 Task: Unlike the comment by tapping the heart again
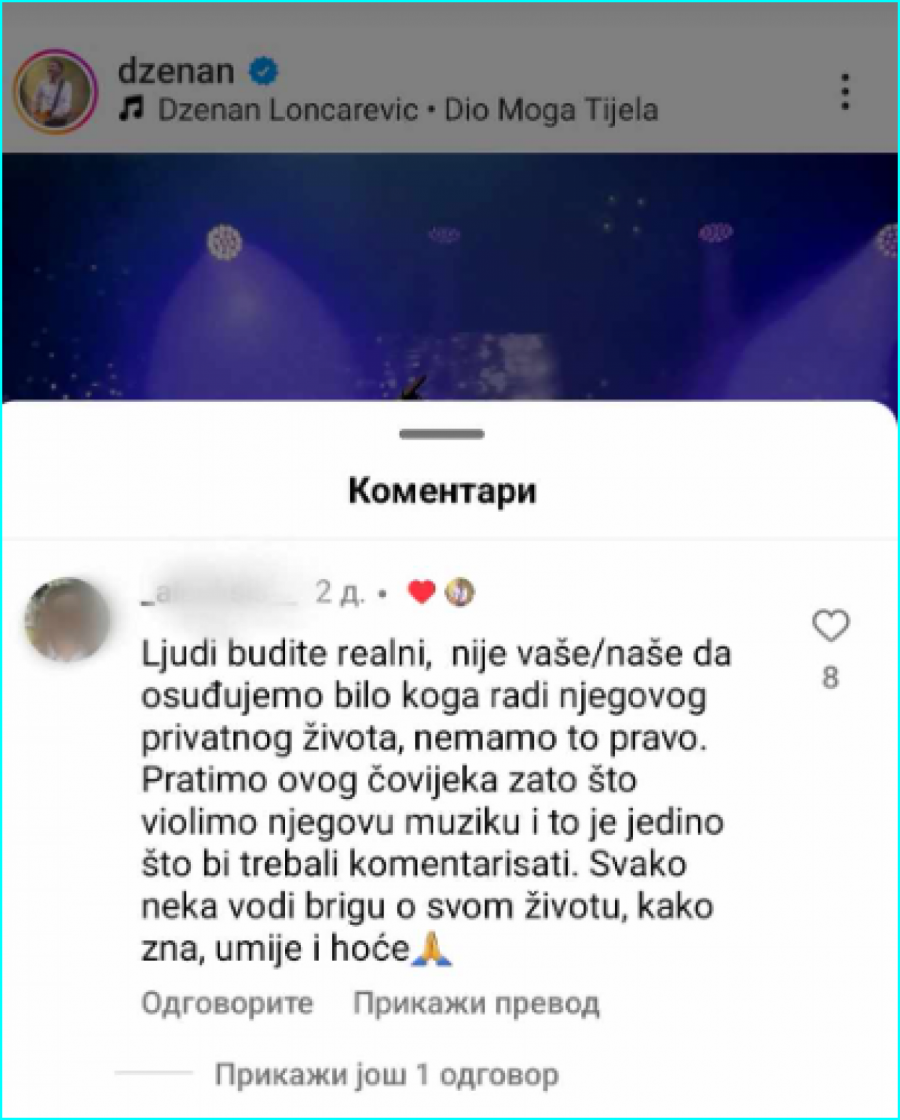point(830,627)
